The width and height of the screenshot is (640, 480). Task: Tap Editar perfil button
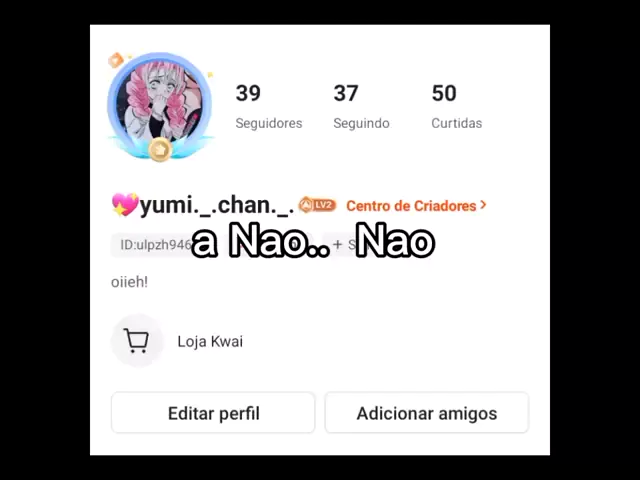pos(213,413)
